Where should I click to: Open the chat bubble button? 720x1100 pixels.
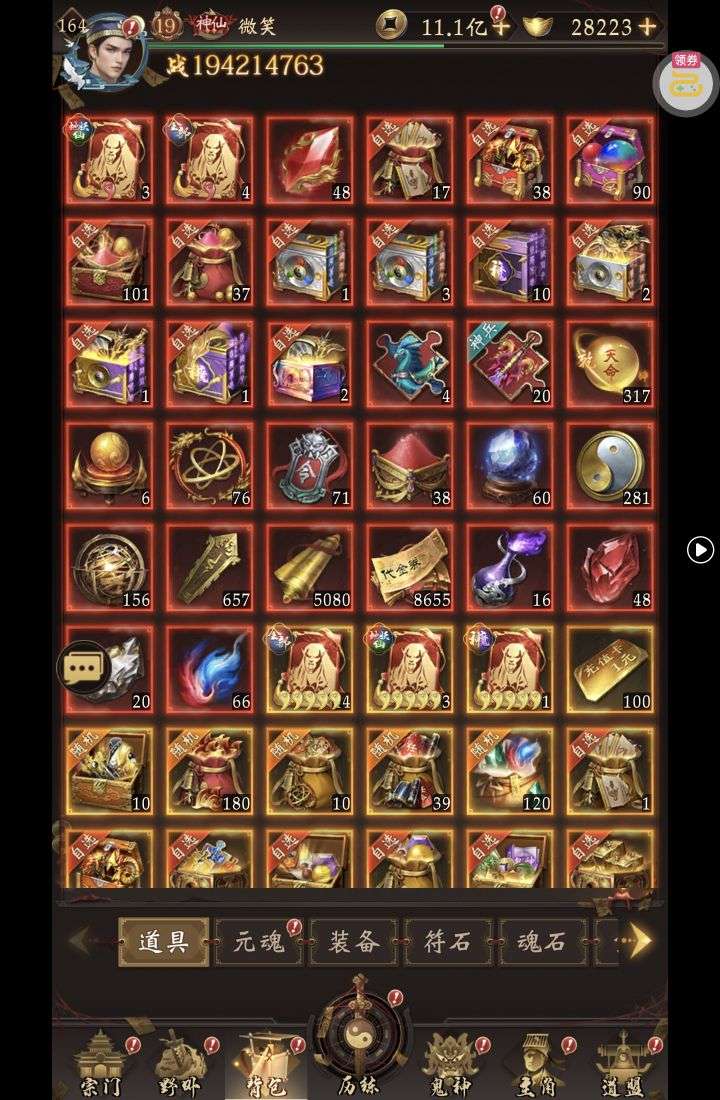point(84,668)
